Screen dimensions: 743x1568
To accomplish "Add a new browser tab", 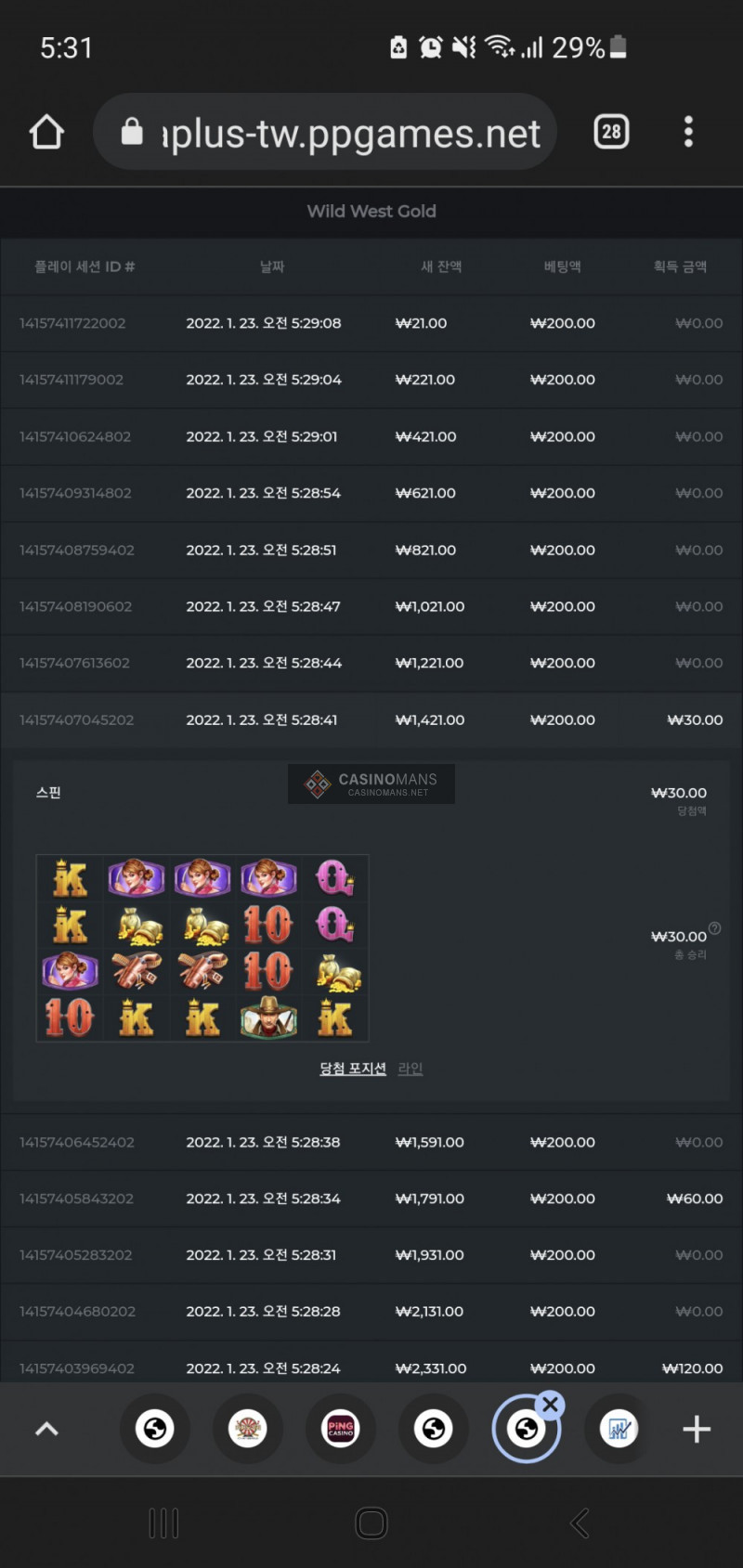I will click(696, 1429).
